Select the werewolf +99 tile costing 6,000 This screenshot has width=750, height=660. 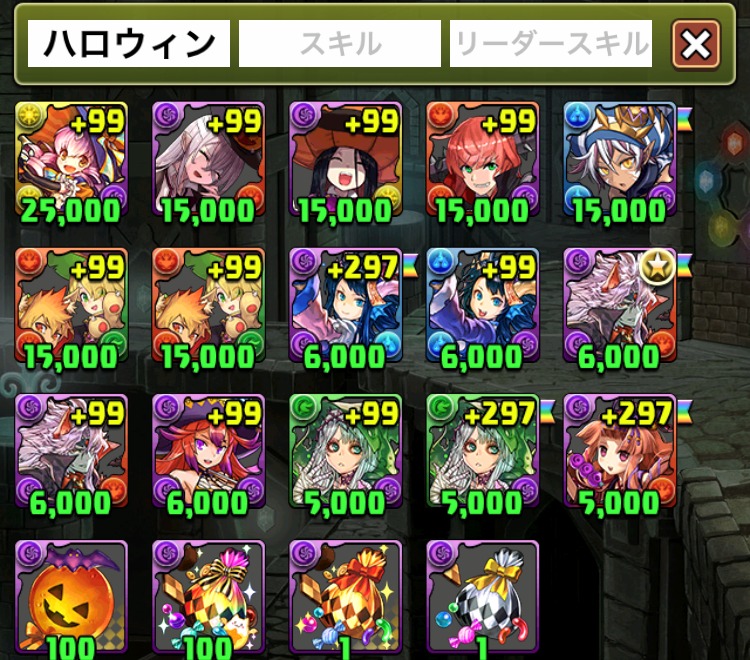pos(72,450)
